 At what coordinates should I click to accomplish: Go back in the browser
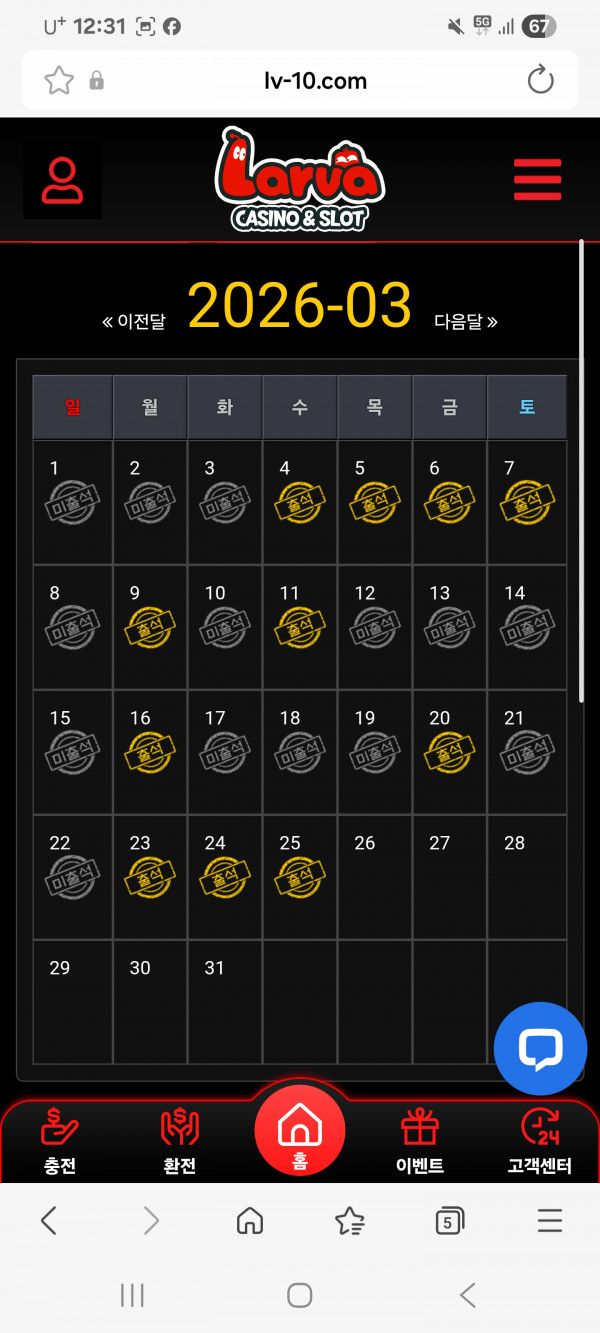tap(48, 1220)
